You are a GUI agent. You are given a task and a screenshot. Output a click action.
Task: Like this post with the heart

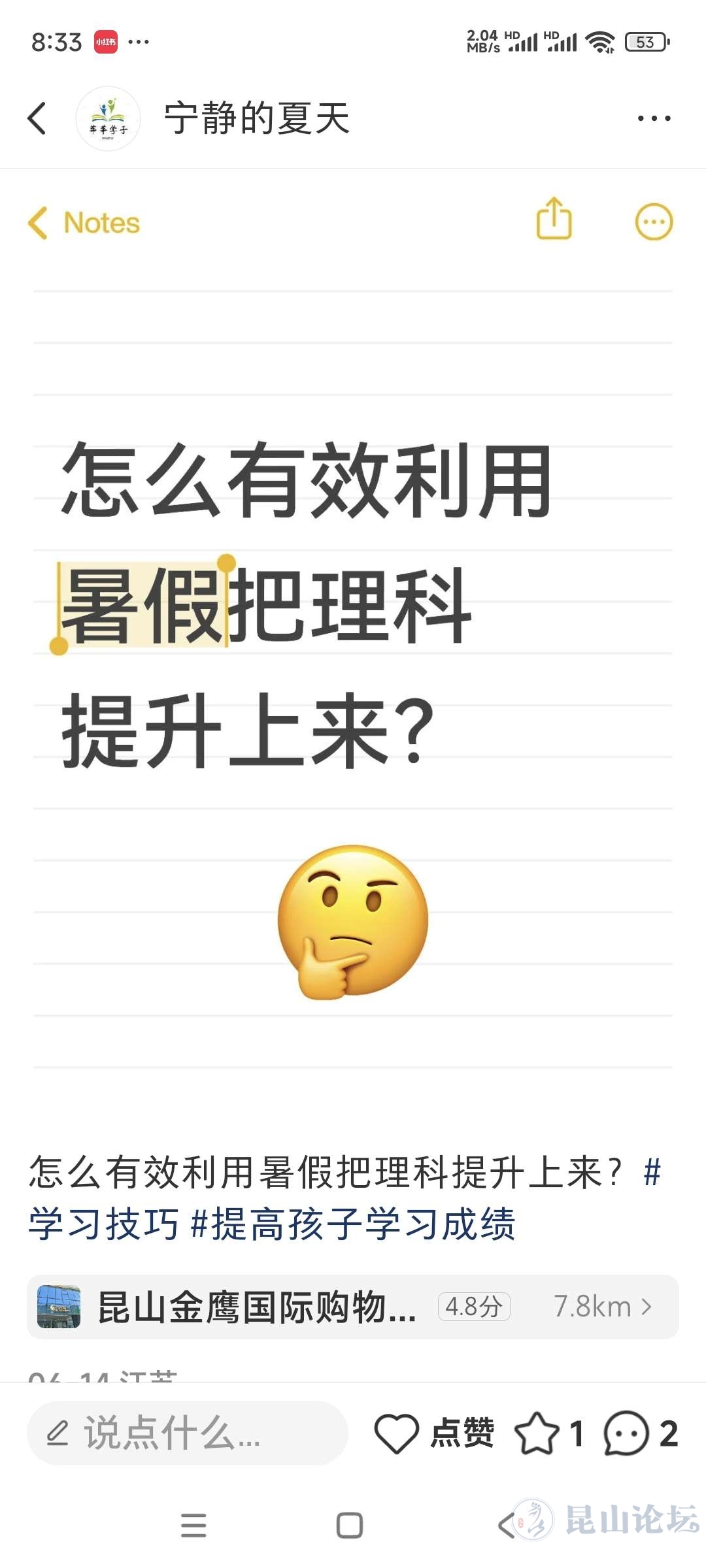[397, 1433]
